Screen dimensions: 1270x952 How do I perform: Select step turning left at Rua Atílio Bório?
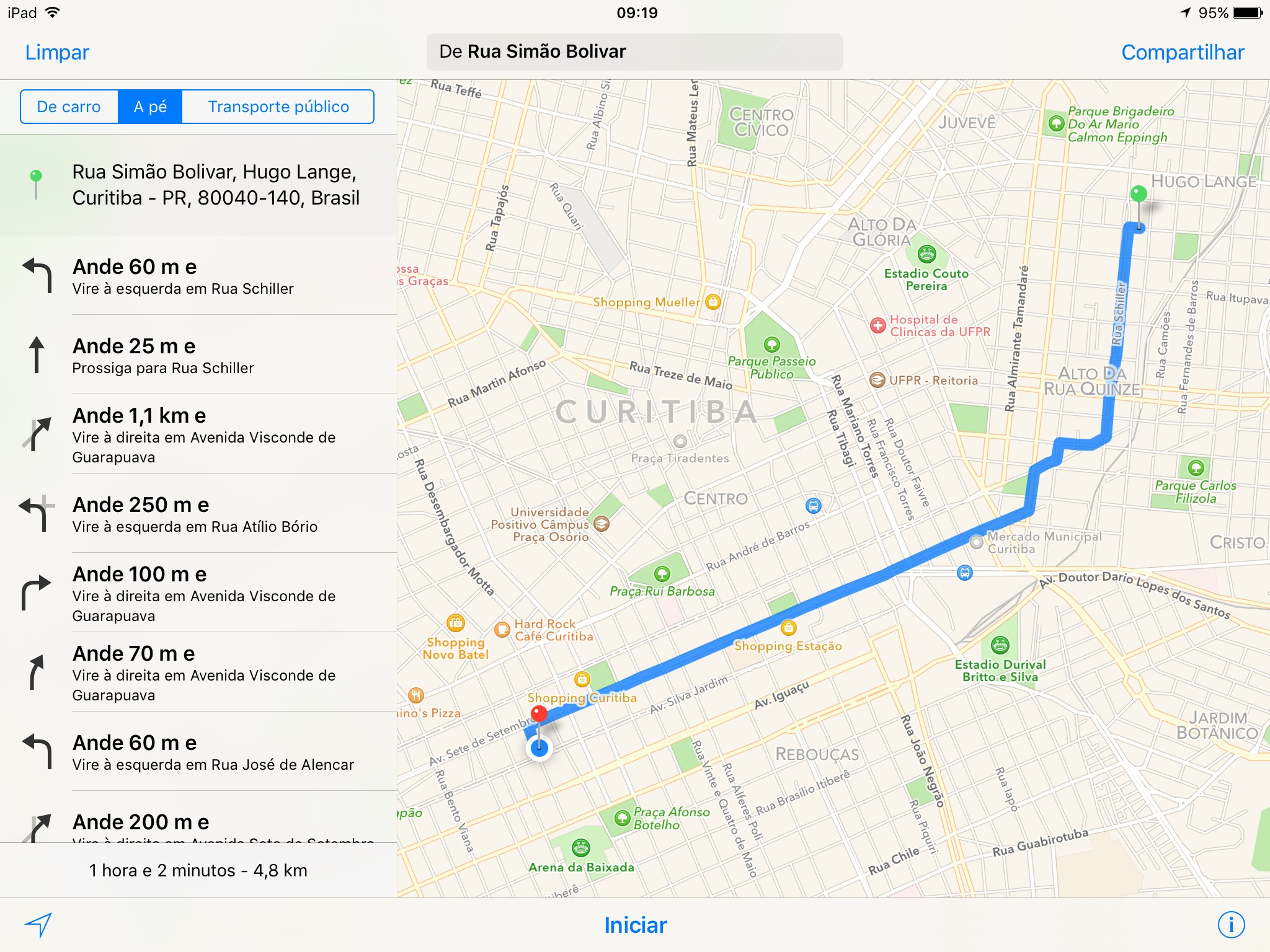click(x=198, y=514)
